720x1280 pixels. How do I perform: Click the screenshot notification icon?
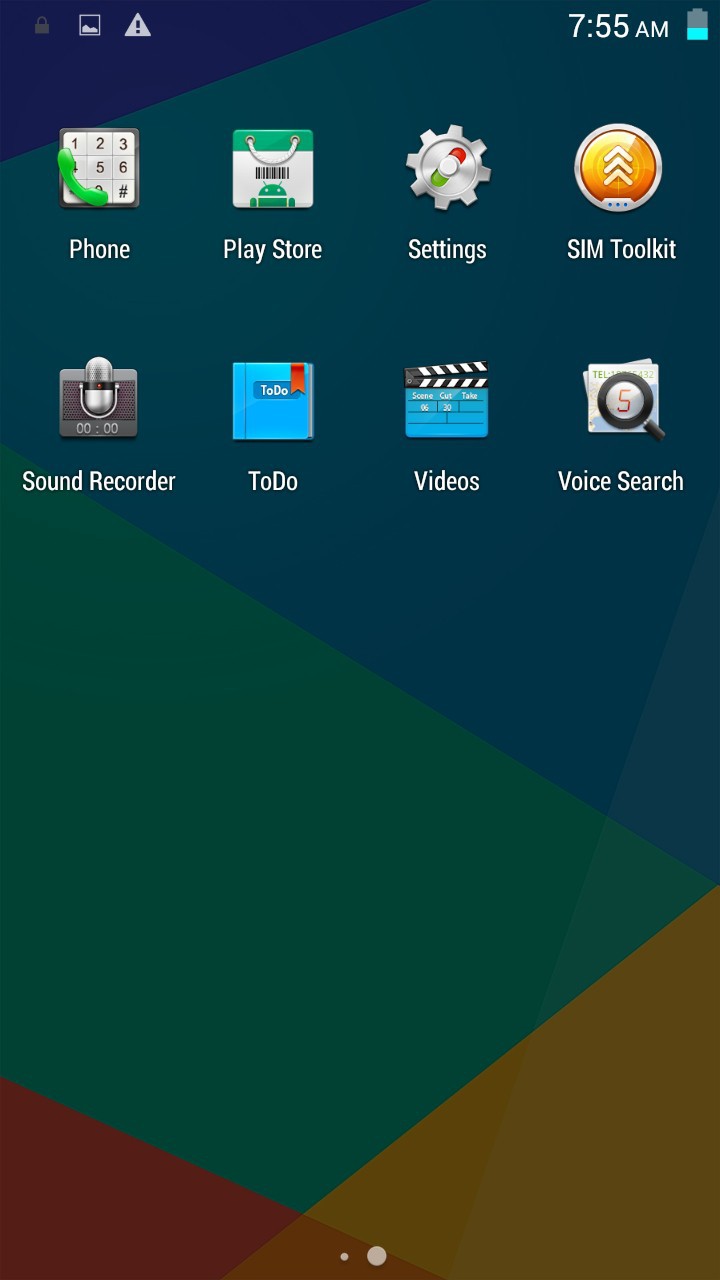pos(88,24)
